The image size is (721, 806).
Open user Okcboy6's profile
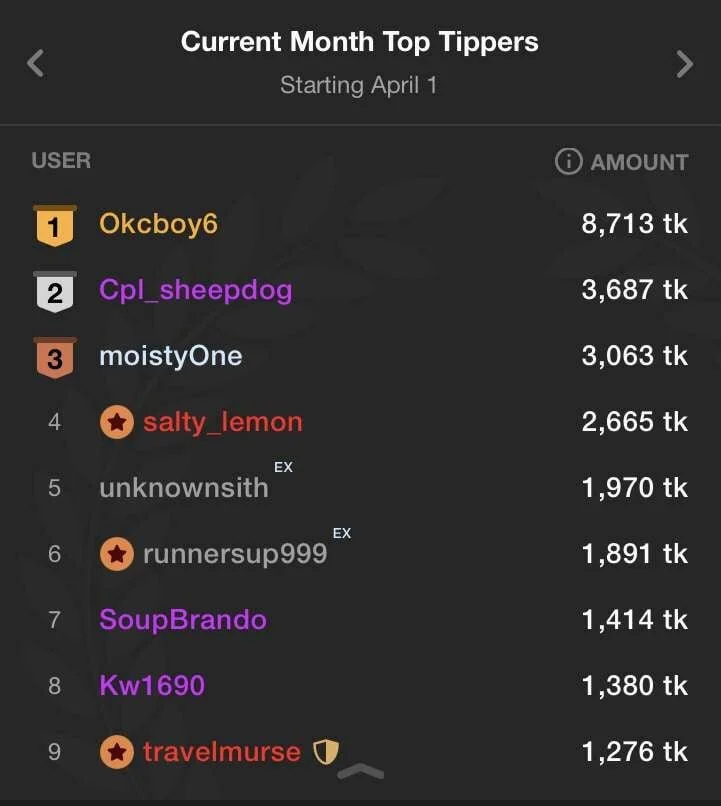[x=158, y=224]
